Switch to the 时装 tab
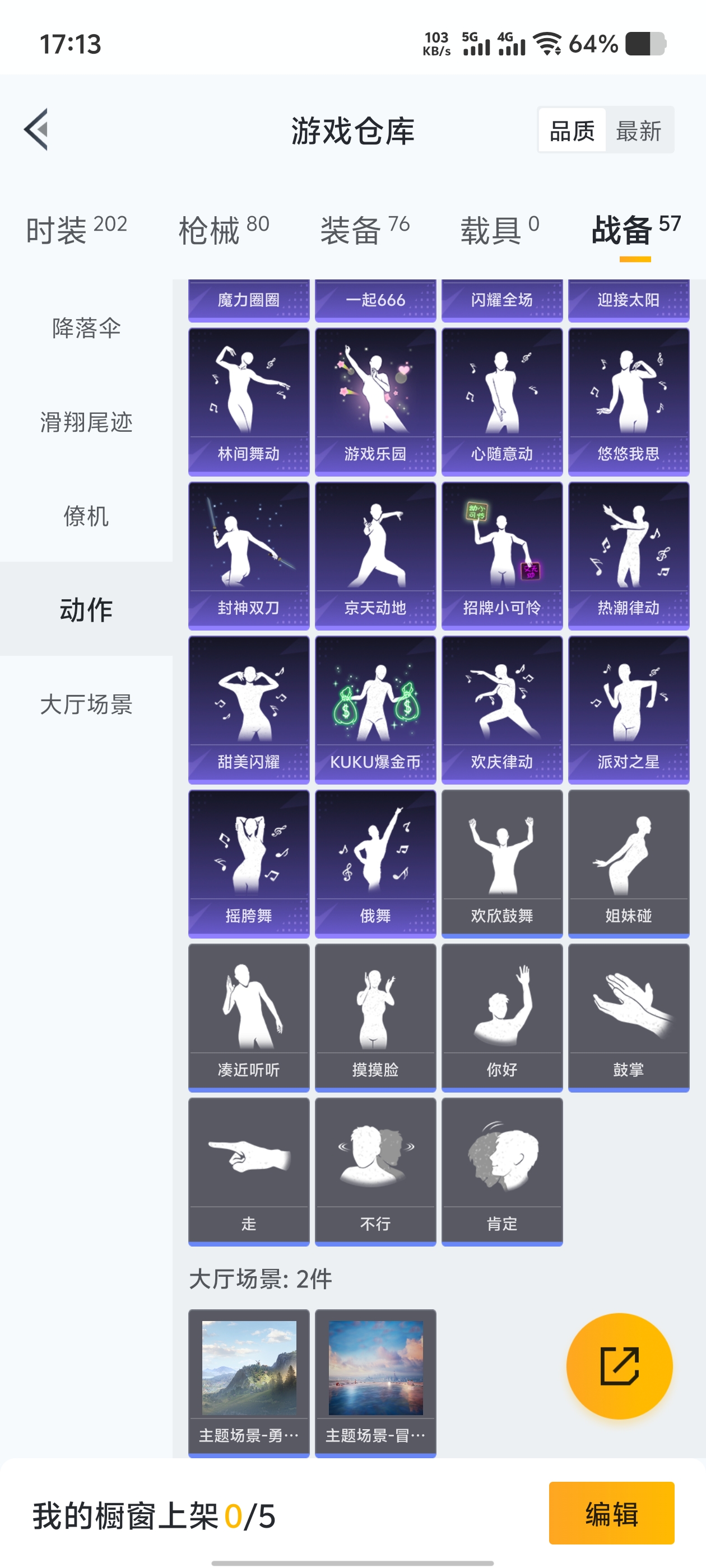 click(x=76, y=230)
